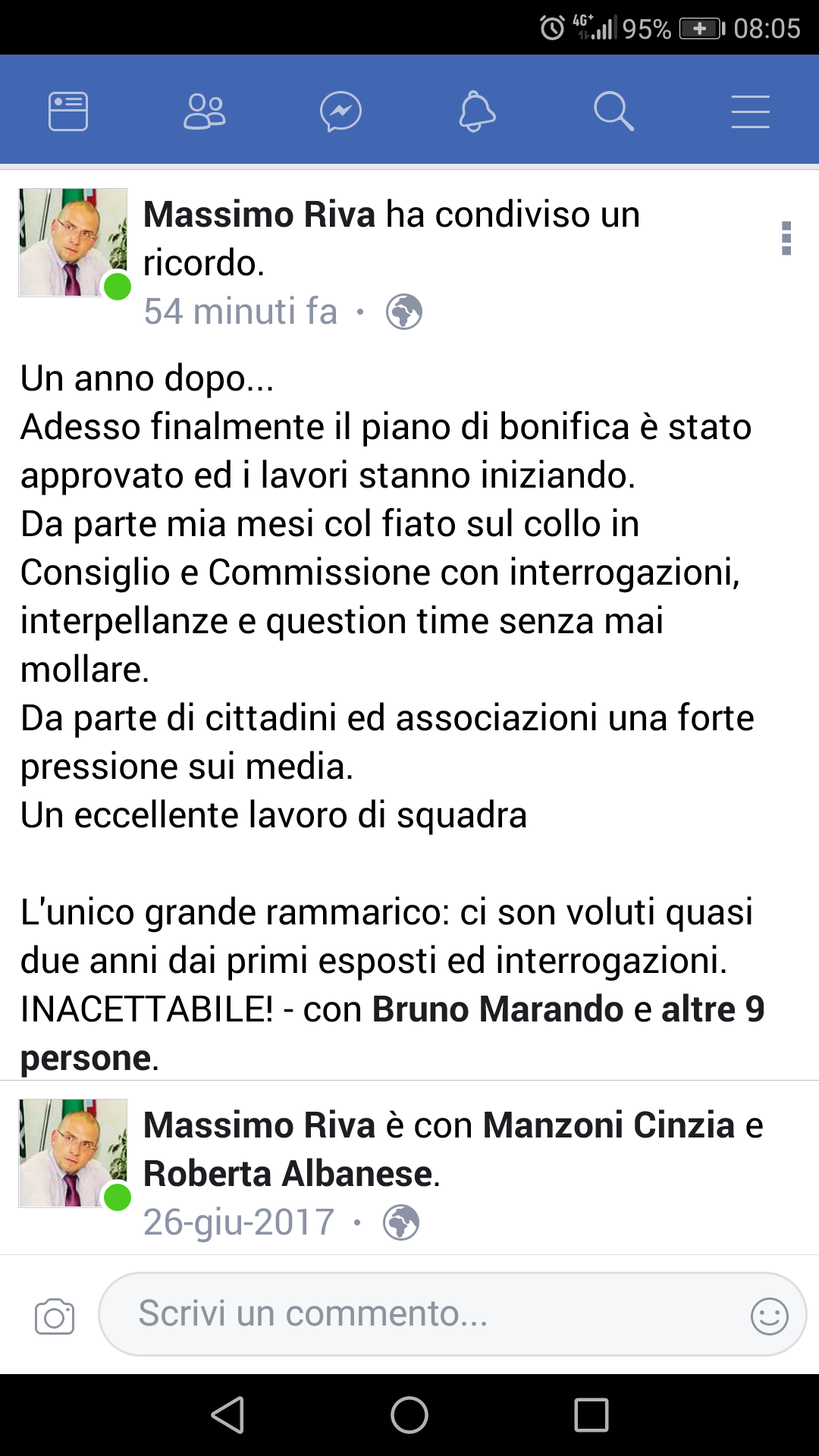Open the original 26-giu-2017 post
Screen dimensions: 819x1456
click(x=239, y=1222)
